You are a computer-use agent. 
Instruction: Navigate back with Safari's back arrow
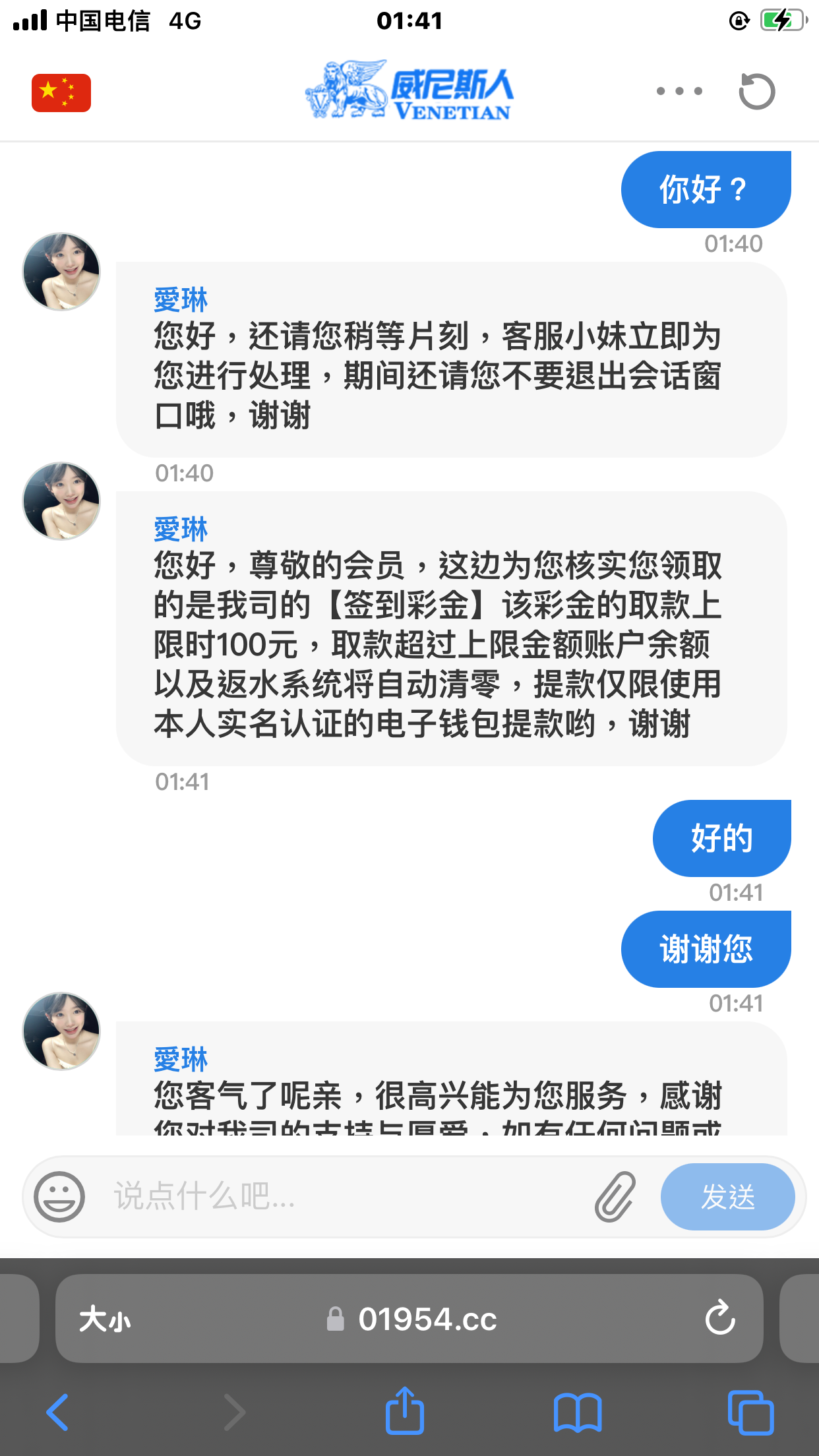coord(57,1410)
